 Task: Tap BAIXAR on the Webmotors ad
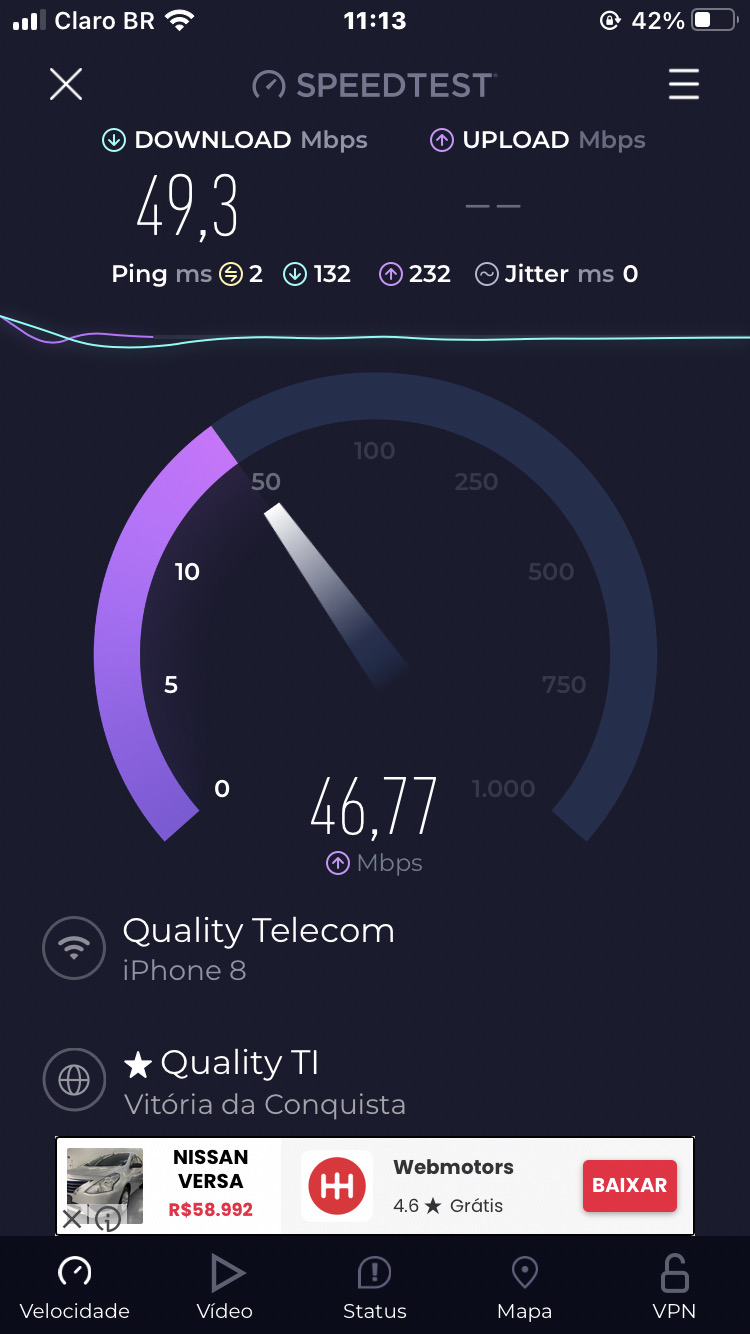tap(629, 1186)
